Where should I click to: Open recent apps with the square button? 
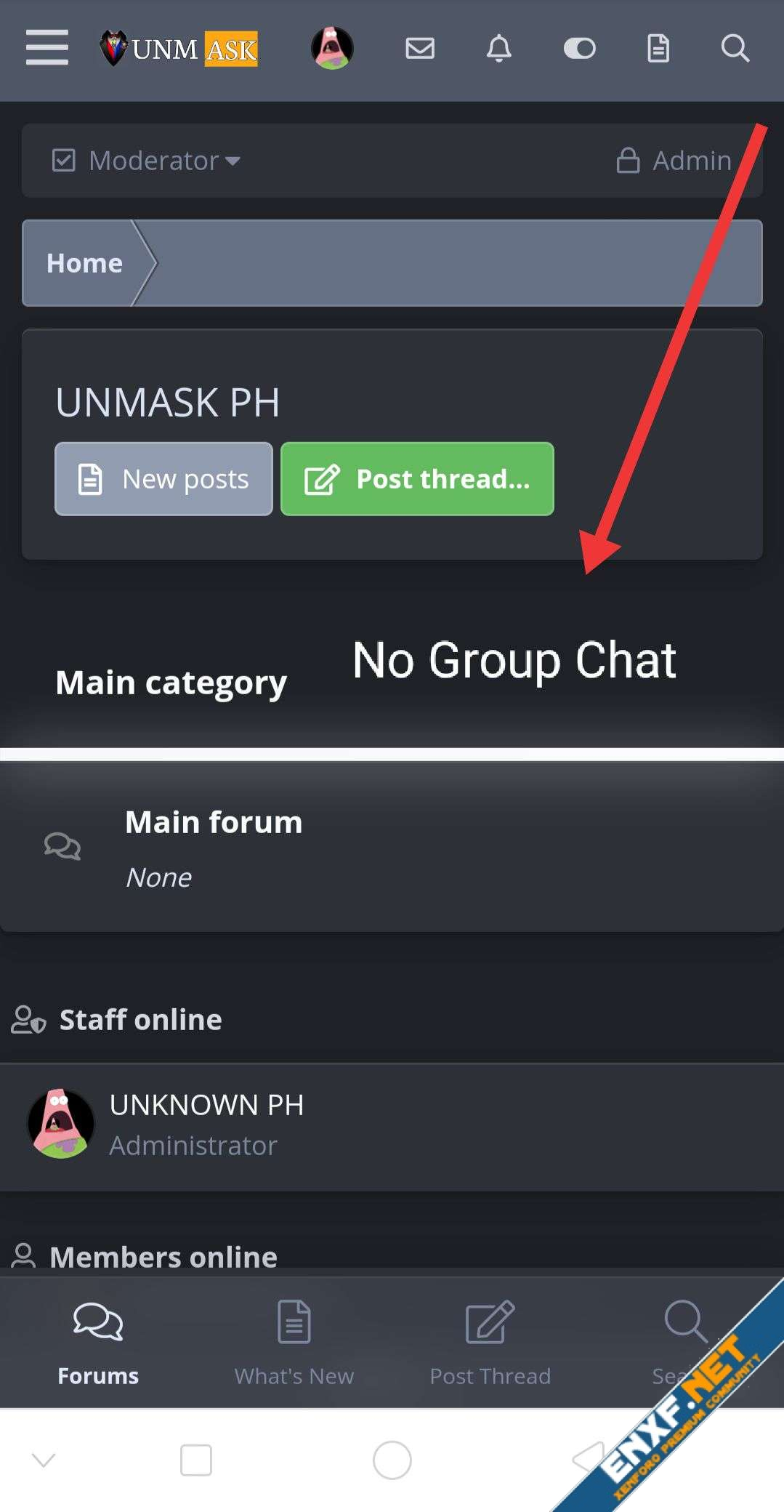coord(196,1460)
